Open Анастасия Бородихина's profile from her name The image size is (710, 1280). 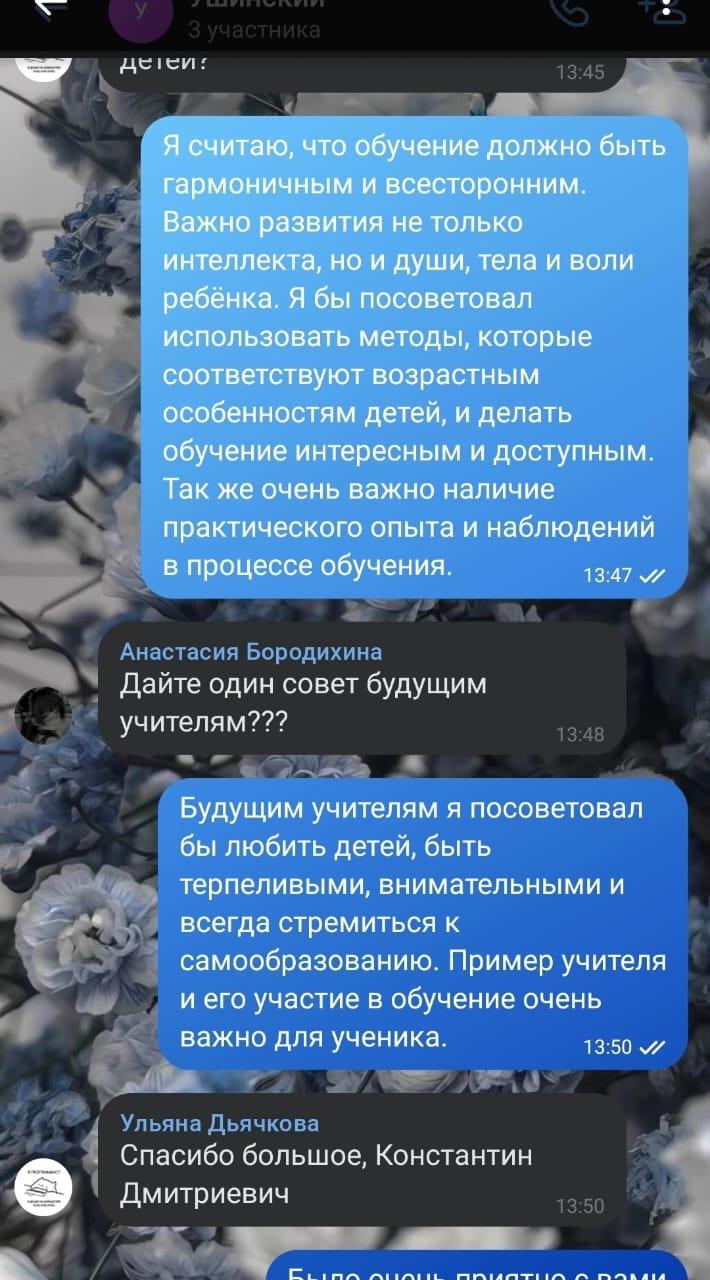[251, 652]
